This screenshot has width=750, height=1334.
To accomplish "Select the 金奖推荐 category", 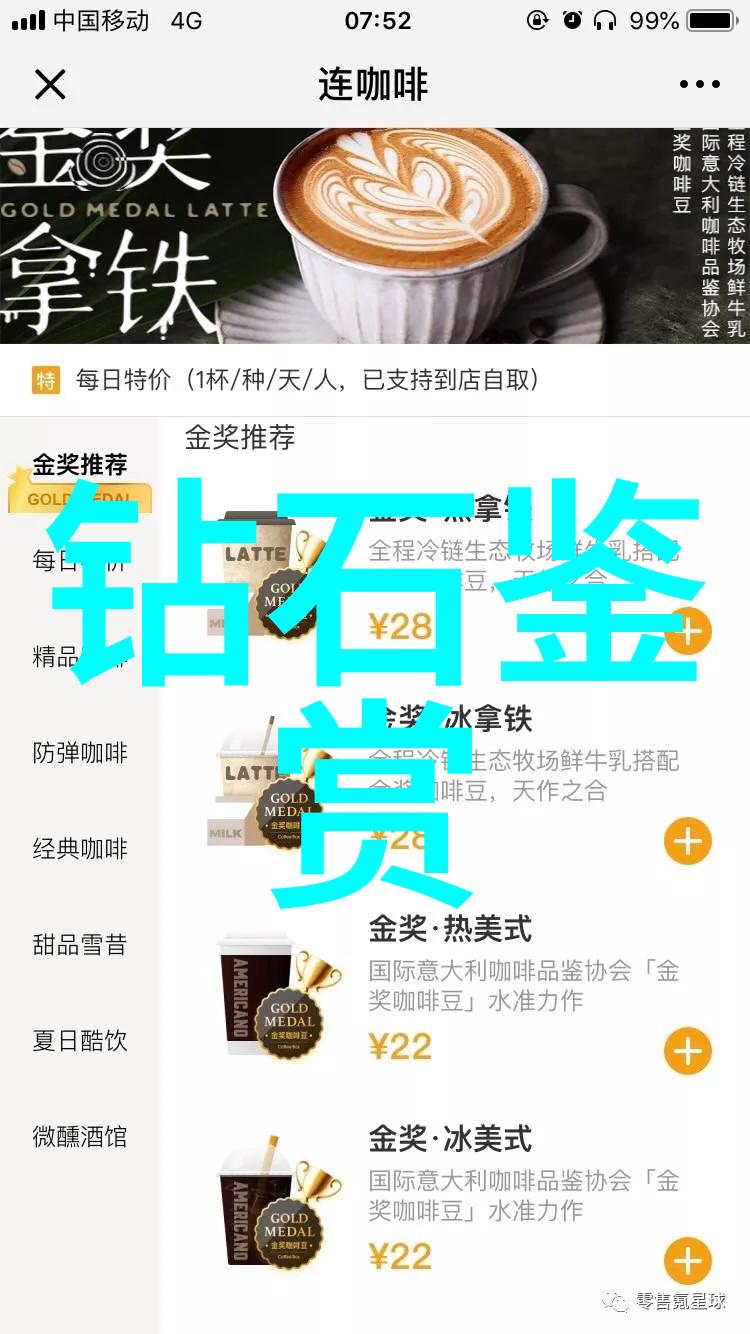I will (x=80, y=466).
